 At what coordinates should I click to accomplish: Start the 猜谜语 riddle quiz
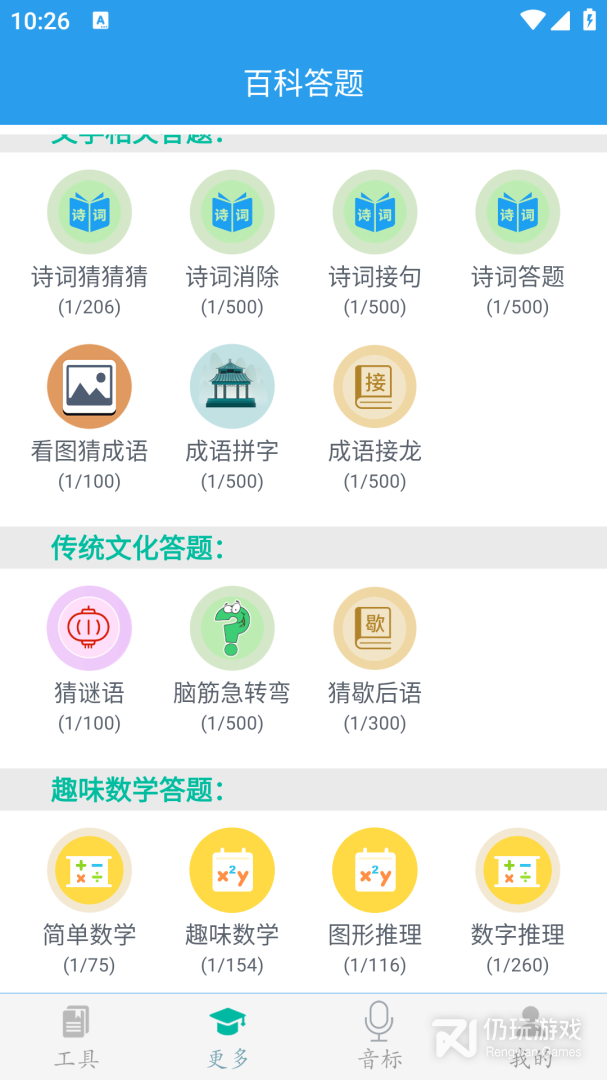(x=89, y=629)
